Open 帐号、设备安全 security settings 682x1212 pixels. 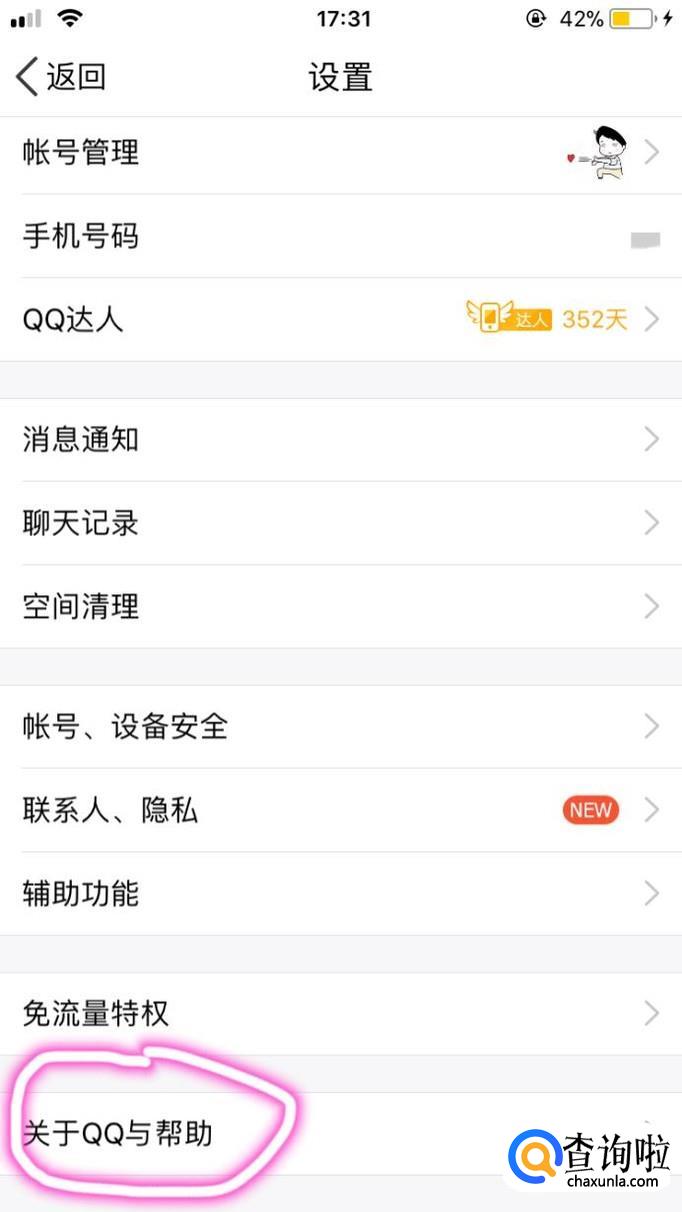pos(125,726)
